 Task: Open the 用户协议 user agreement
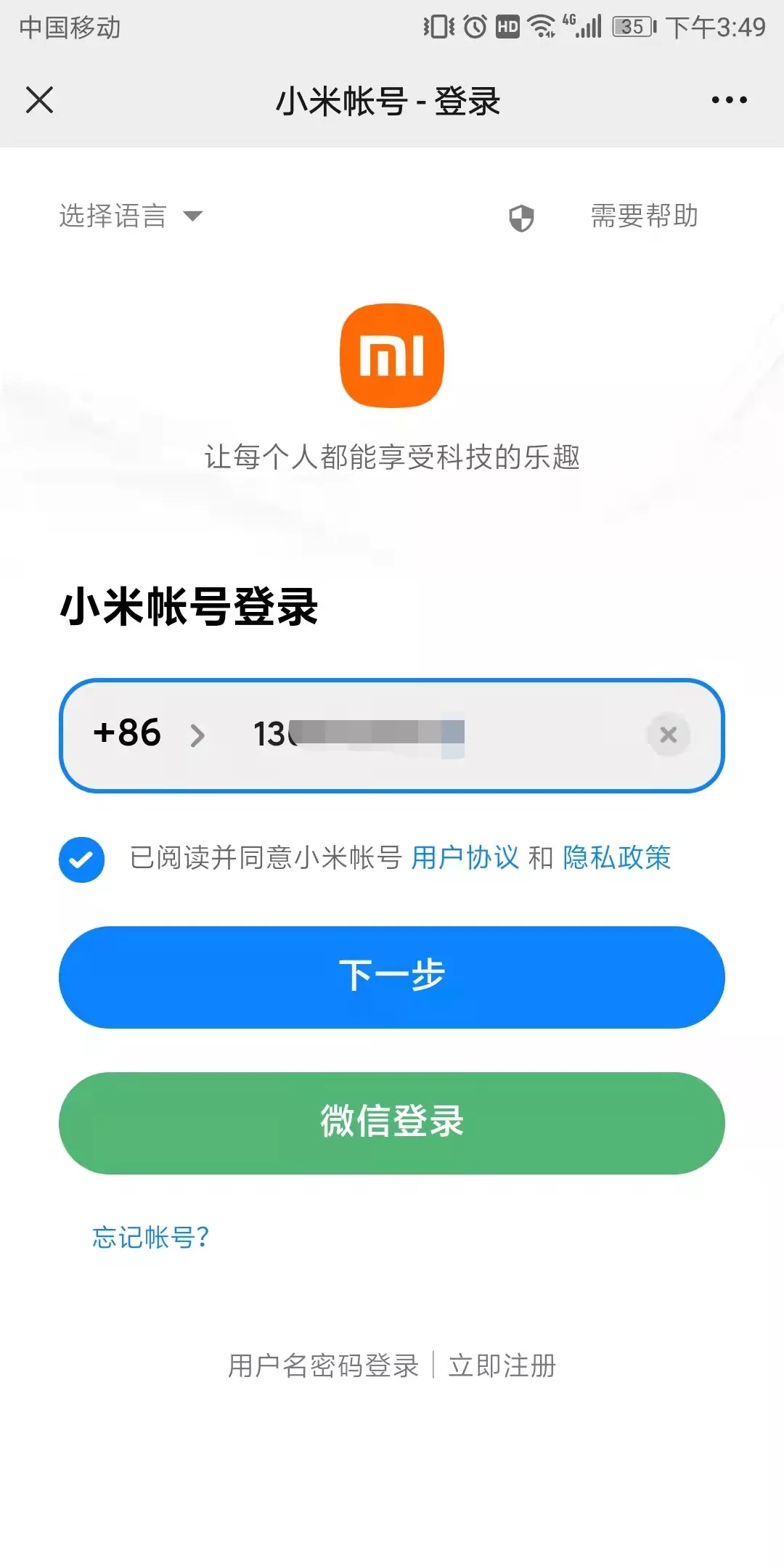pyautogui.click(x=465, y=858)
